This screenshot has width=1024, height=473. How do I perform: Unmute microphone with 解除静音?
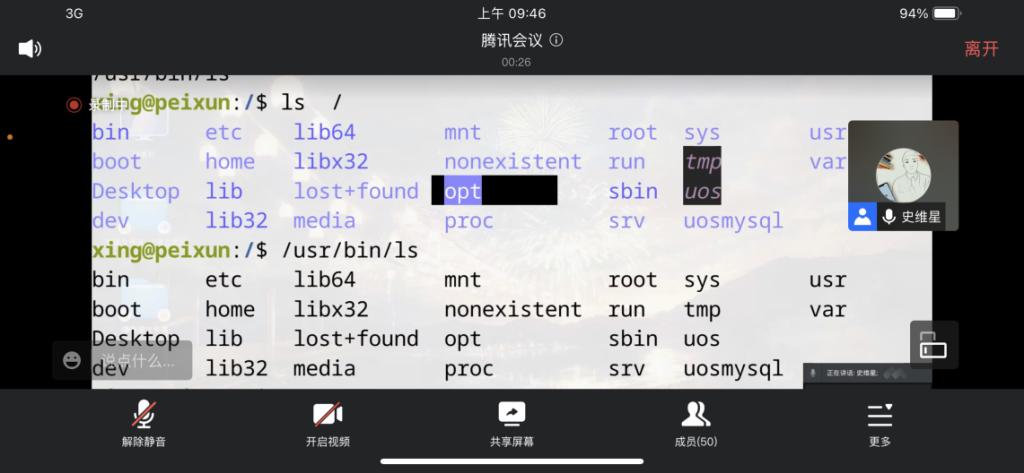coord(143,423)
